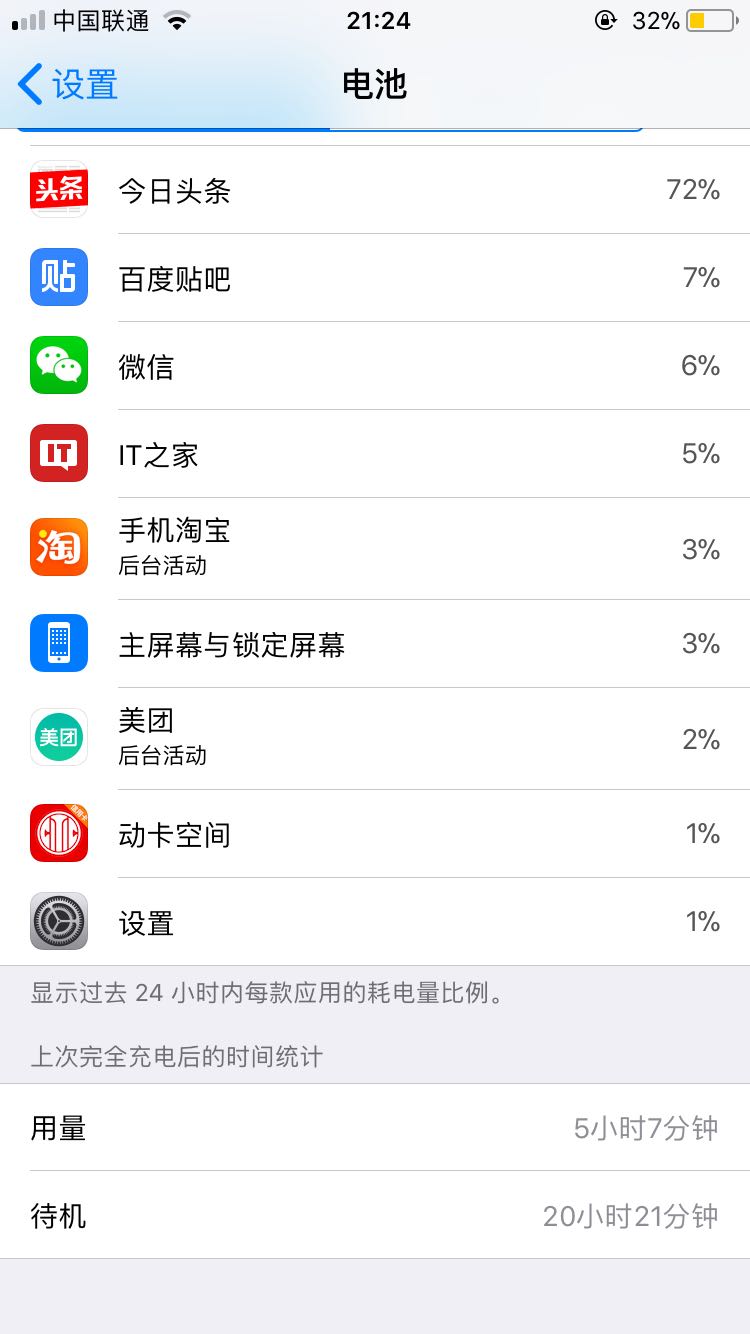
Task: Tap the 手机淘宝 usage row
Action: click(x=375, y=549)
